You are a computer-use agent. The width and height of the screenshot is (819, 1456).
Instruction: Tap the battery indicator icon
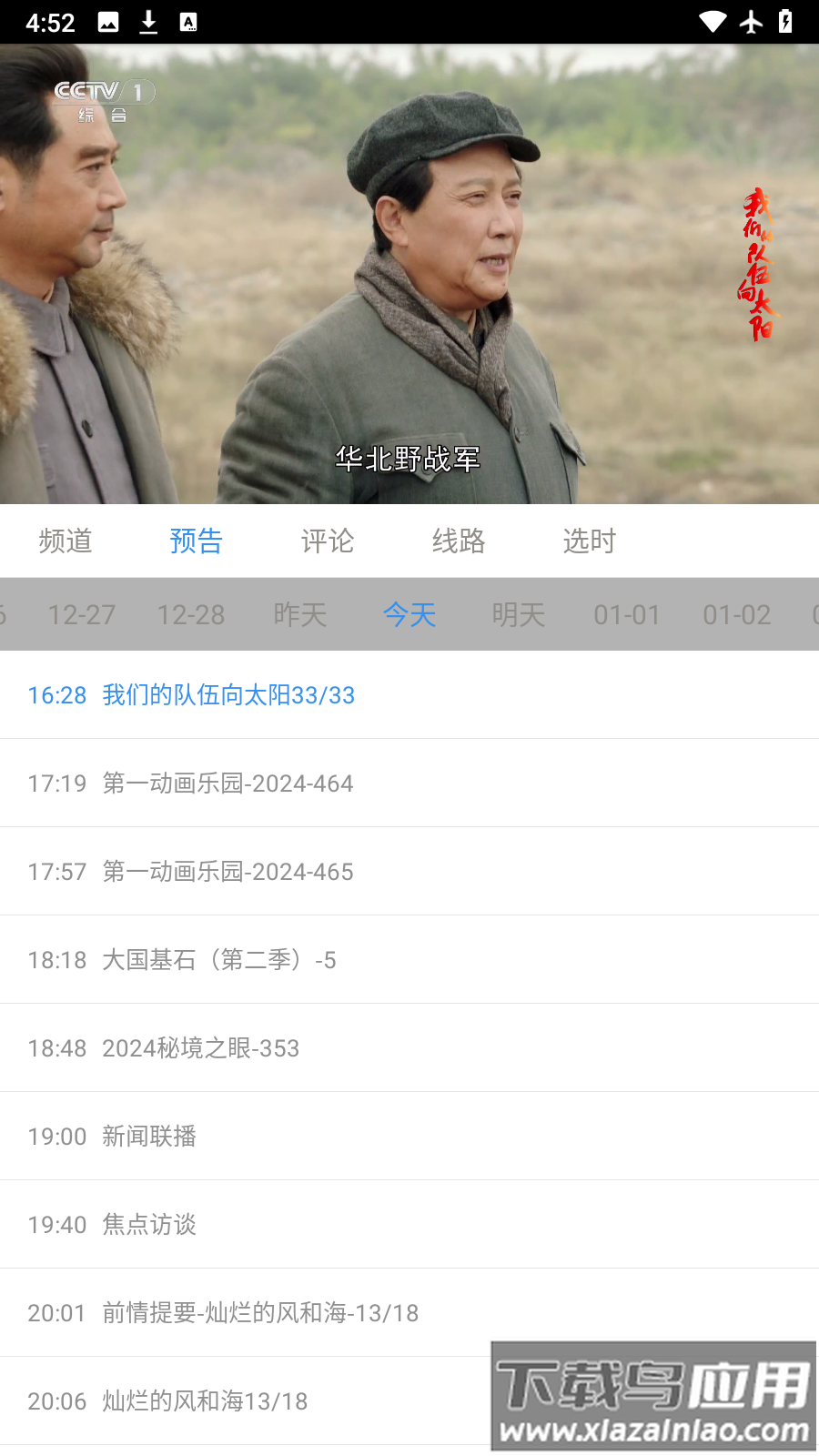tap(786, 22)
